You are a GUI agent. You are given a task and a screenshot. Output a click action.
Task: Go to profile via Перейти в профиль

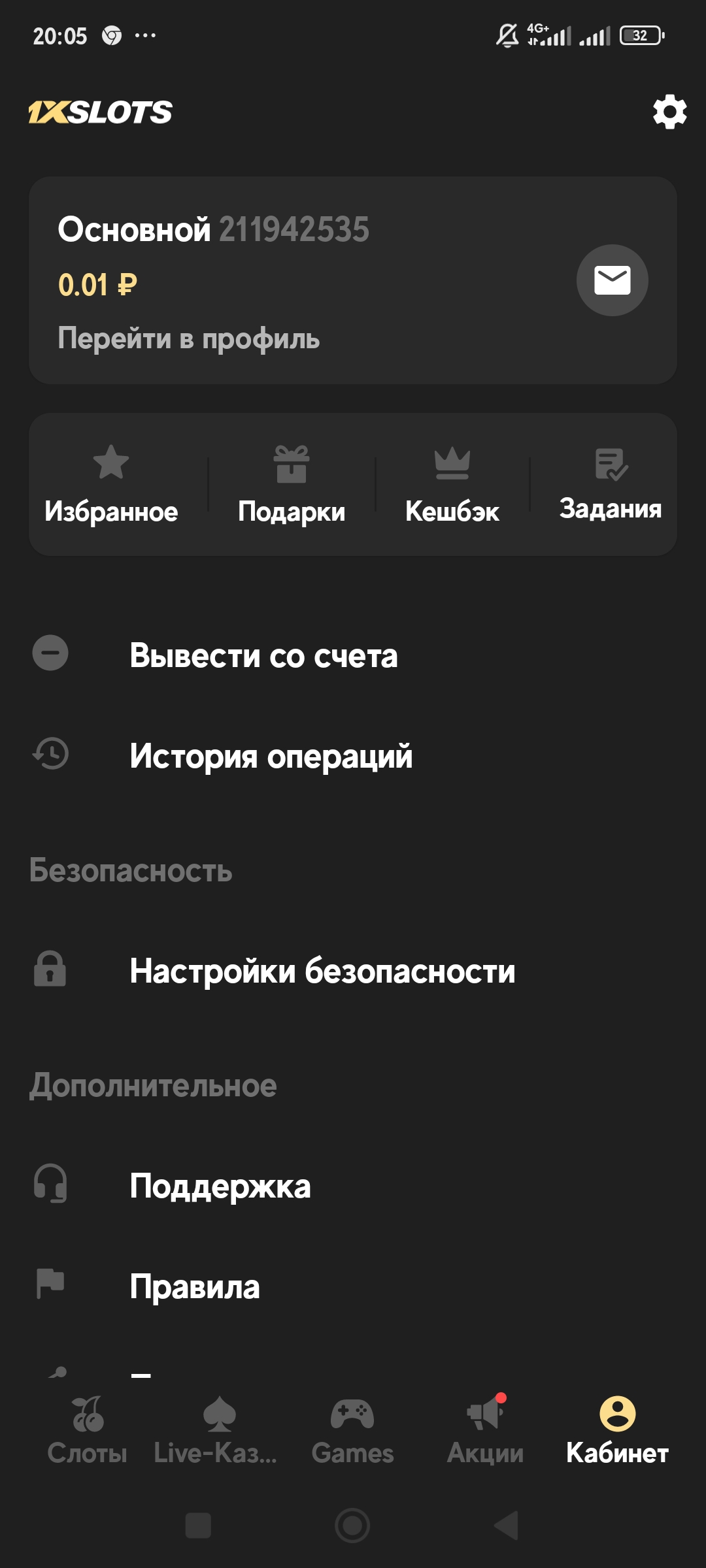(188, 338)
